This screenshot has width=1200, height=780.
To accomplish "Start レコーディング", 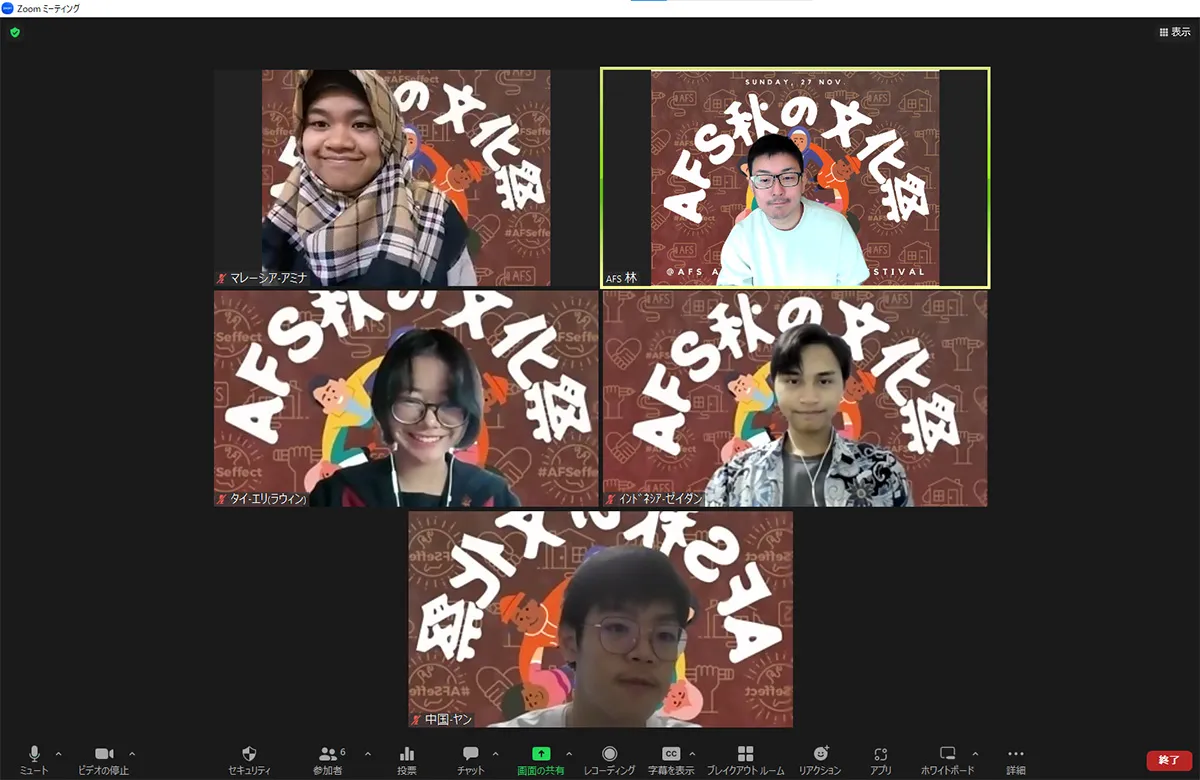I will click(609, 758).
